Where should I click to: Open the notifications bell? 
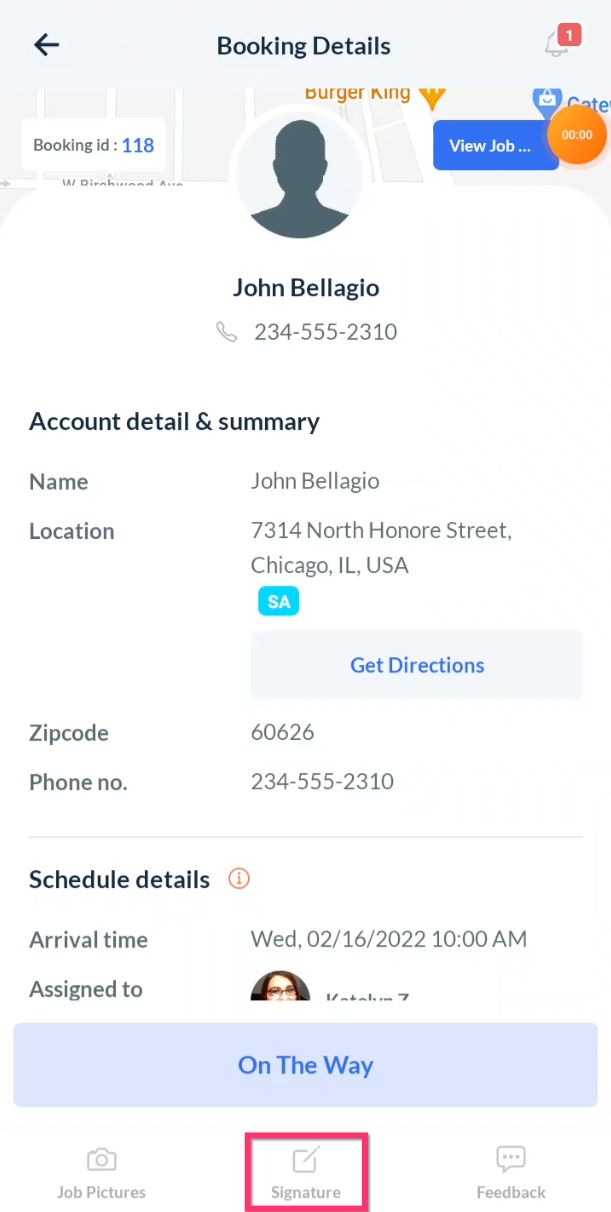(x=557, y=45)
